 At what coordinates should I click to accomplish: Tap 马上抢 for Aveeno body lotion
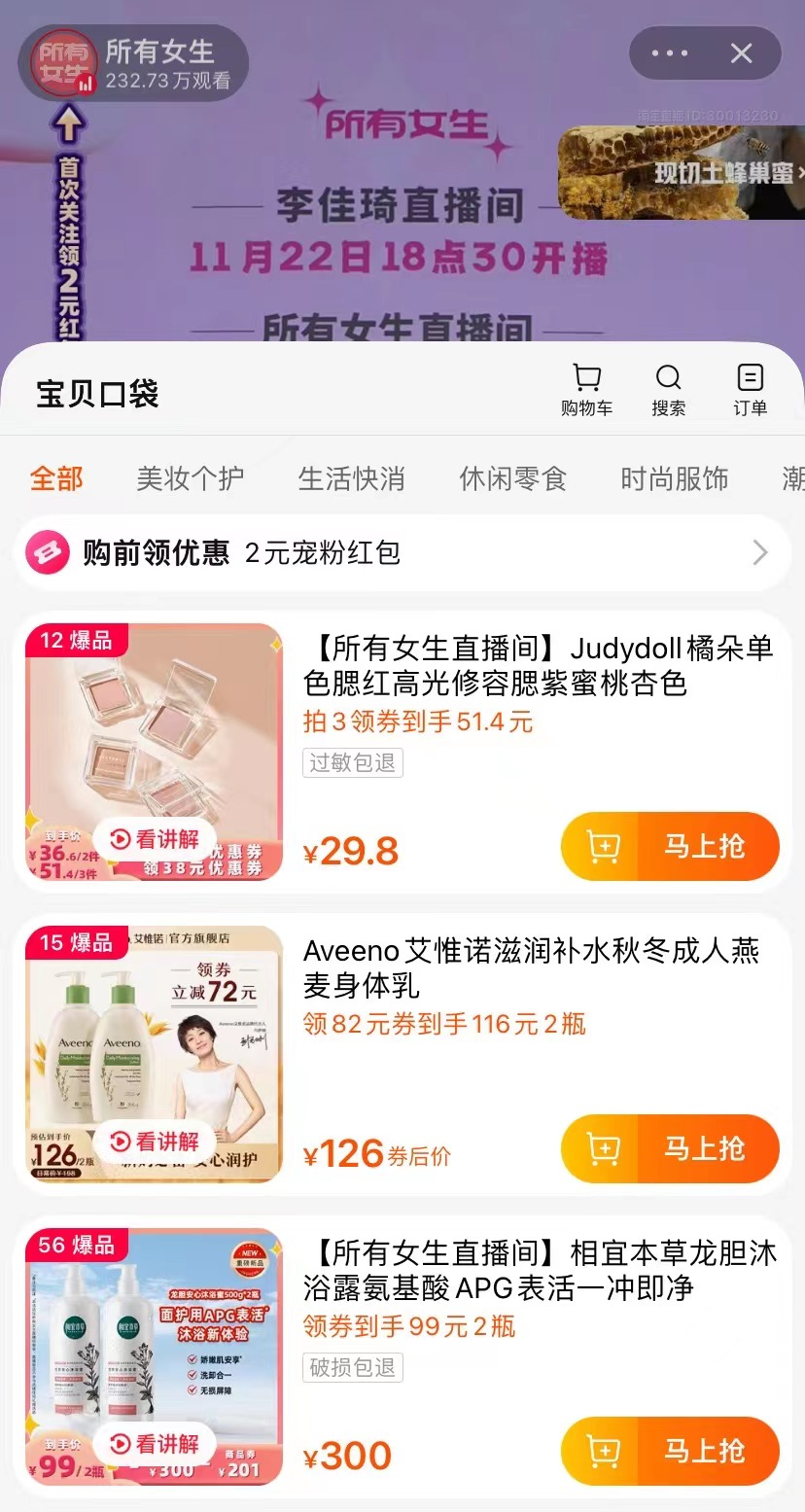670,1149
